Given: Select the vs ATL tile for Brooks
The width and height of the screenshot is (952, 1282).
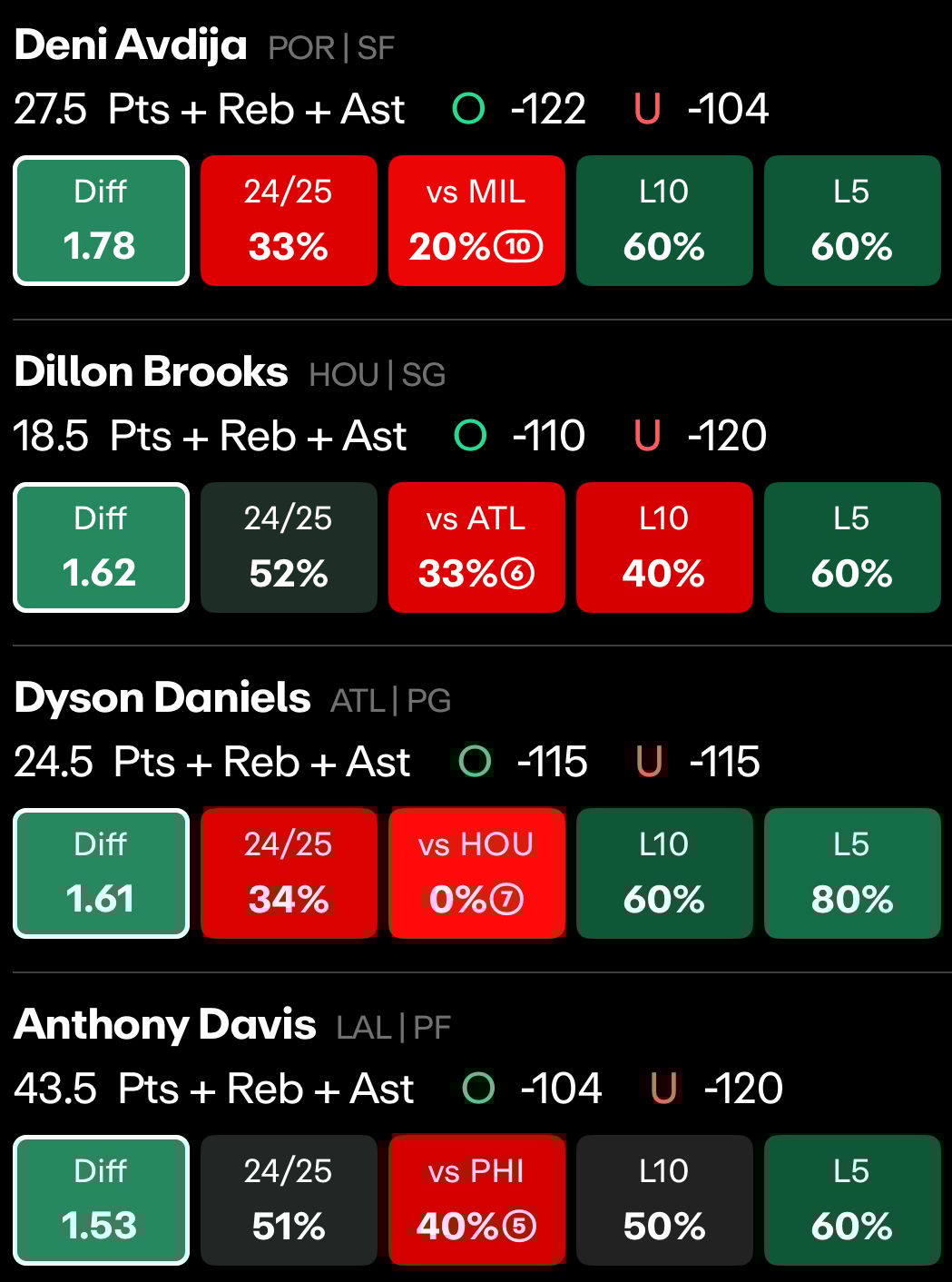Looking at the screenshot, I should point(476,547).
